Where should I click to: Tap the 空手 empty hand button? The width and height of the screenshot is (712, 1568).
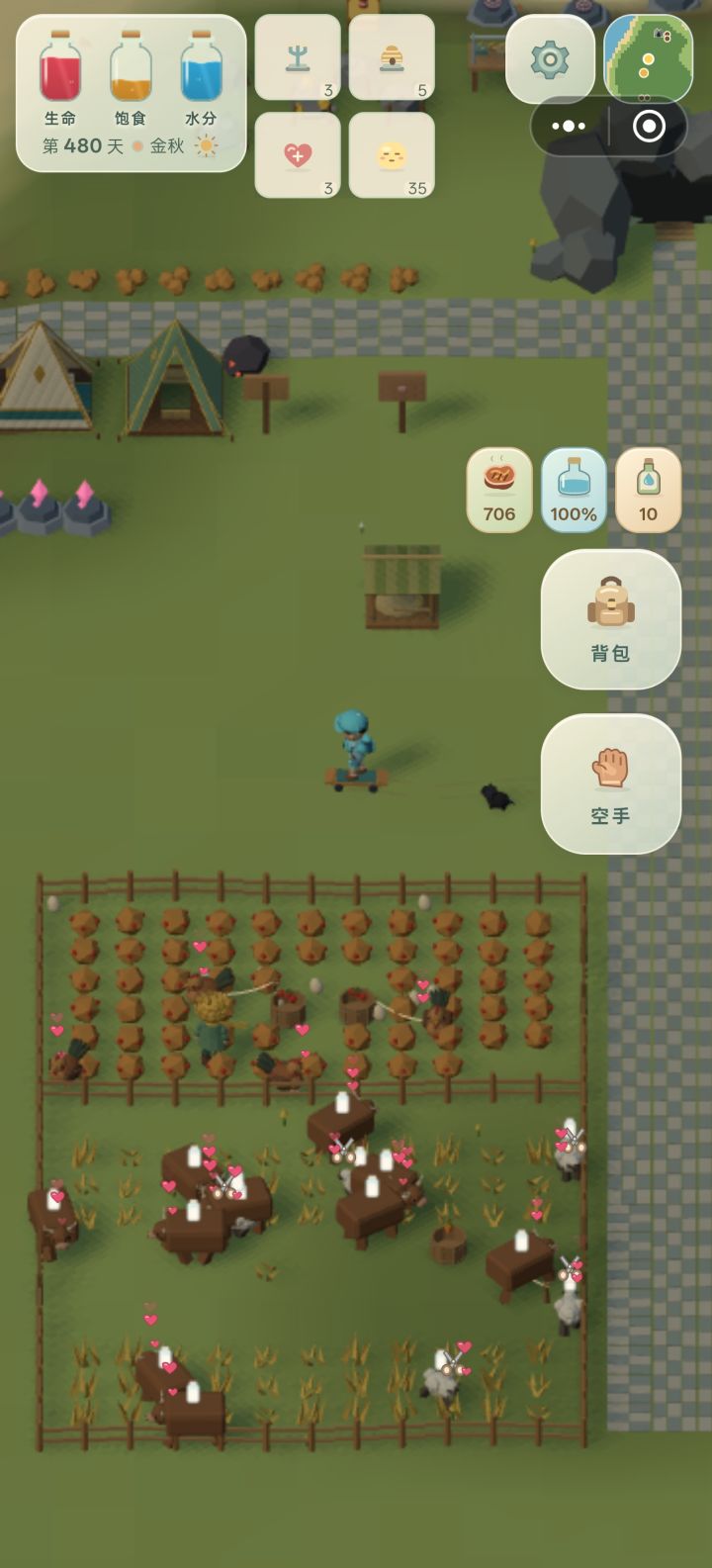(x=610, y=784)
